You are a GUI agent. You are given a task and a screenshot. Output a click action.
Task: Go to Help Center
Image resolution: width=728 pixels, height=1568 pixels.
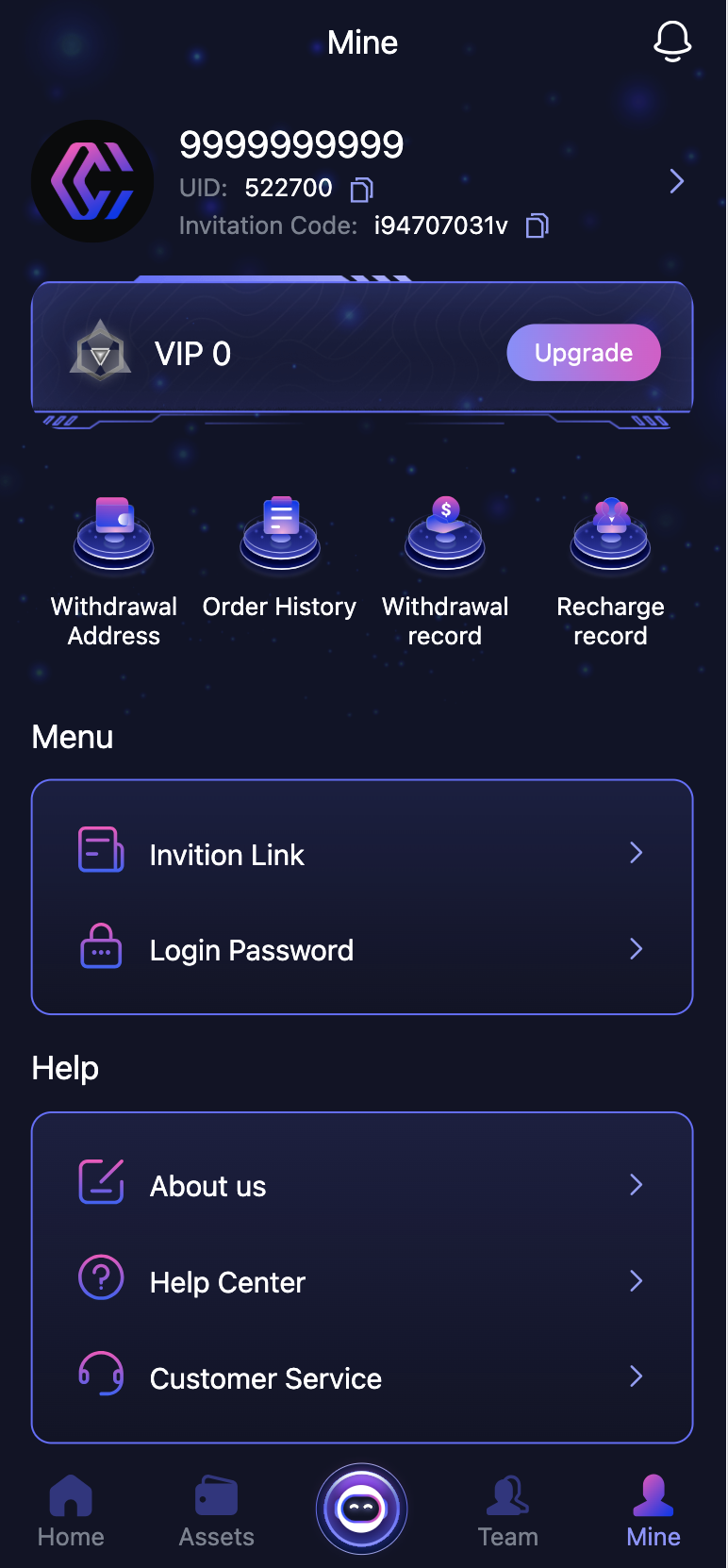point(362,1281)
